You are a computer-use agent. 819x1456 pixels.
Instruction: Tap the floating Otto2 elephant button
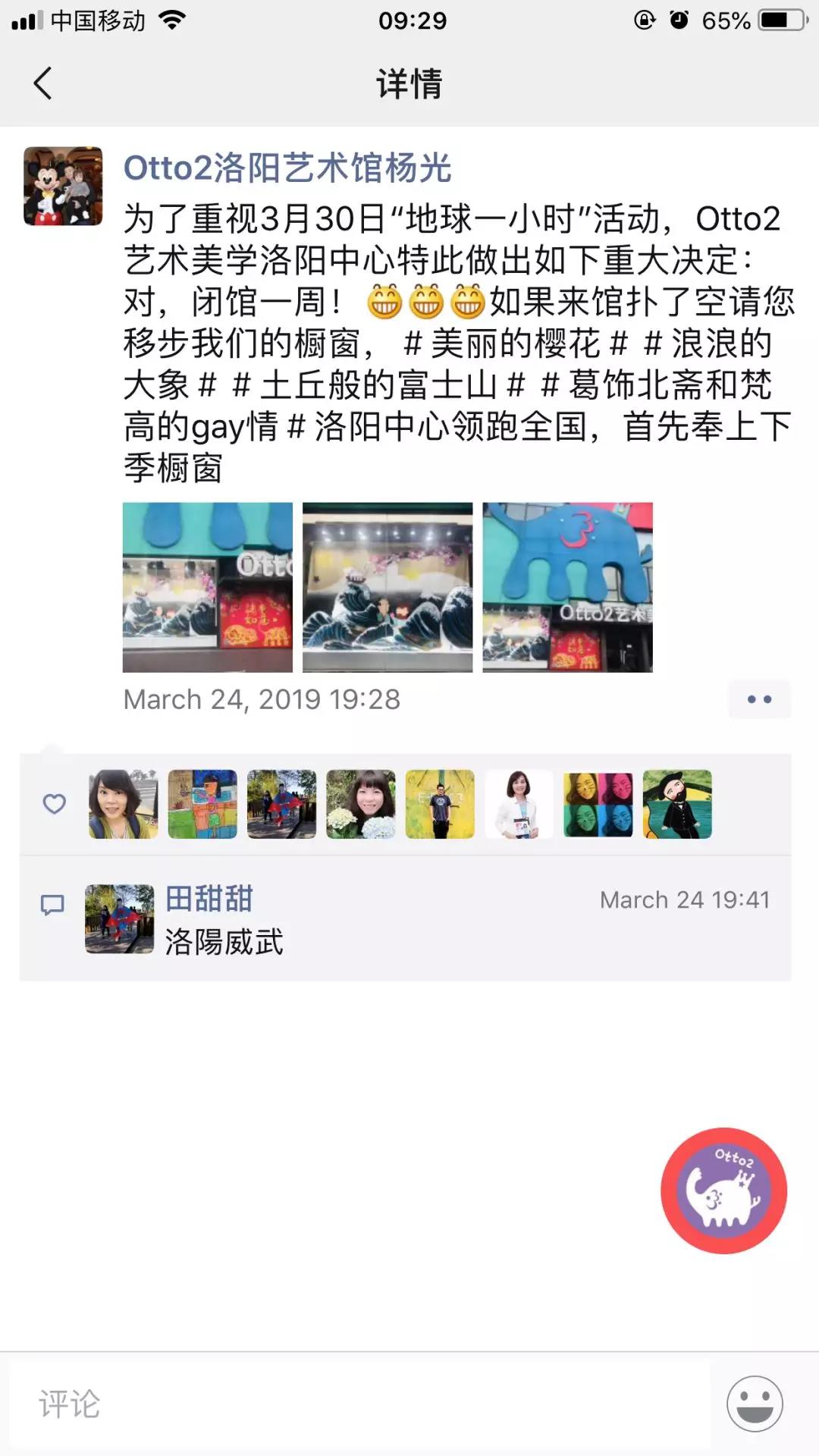click(x=723, y=1191)
